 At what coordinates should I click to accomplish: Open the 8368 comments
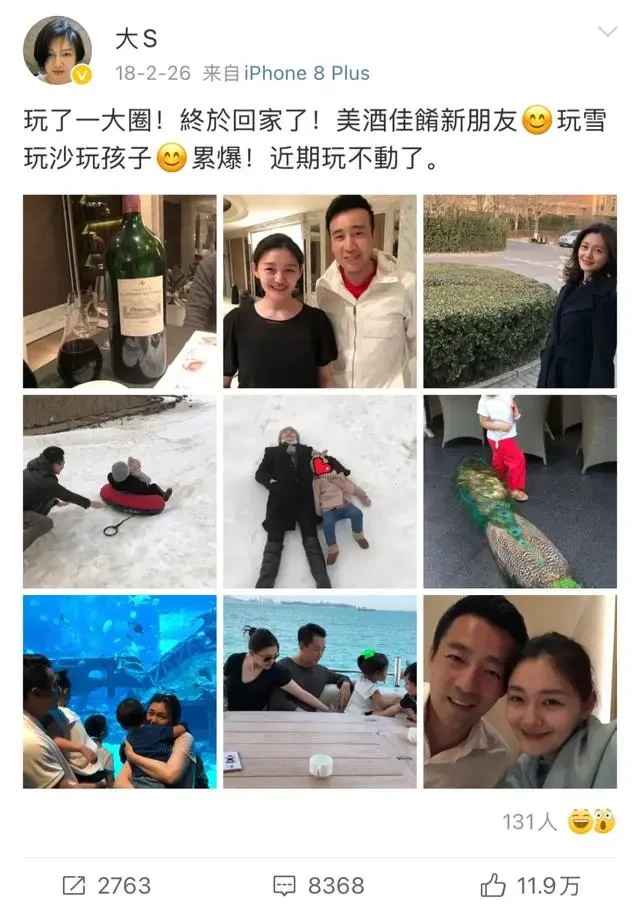click(x=319, y=885)
